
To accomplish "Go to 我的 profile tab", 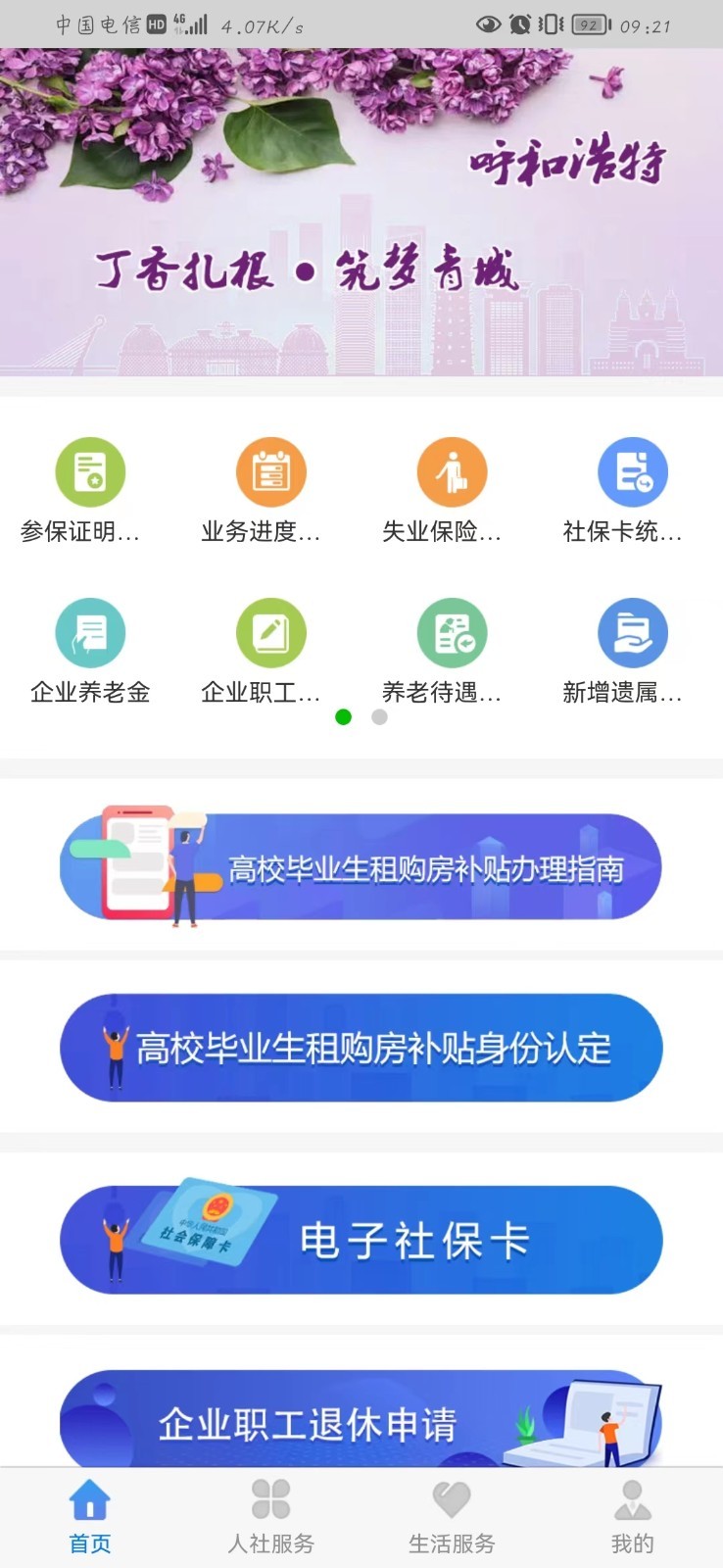I will click(x=632, y=1517).
